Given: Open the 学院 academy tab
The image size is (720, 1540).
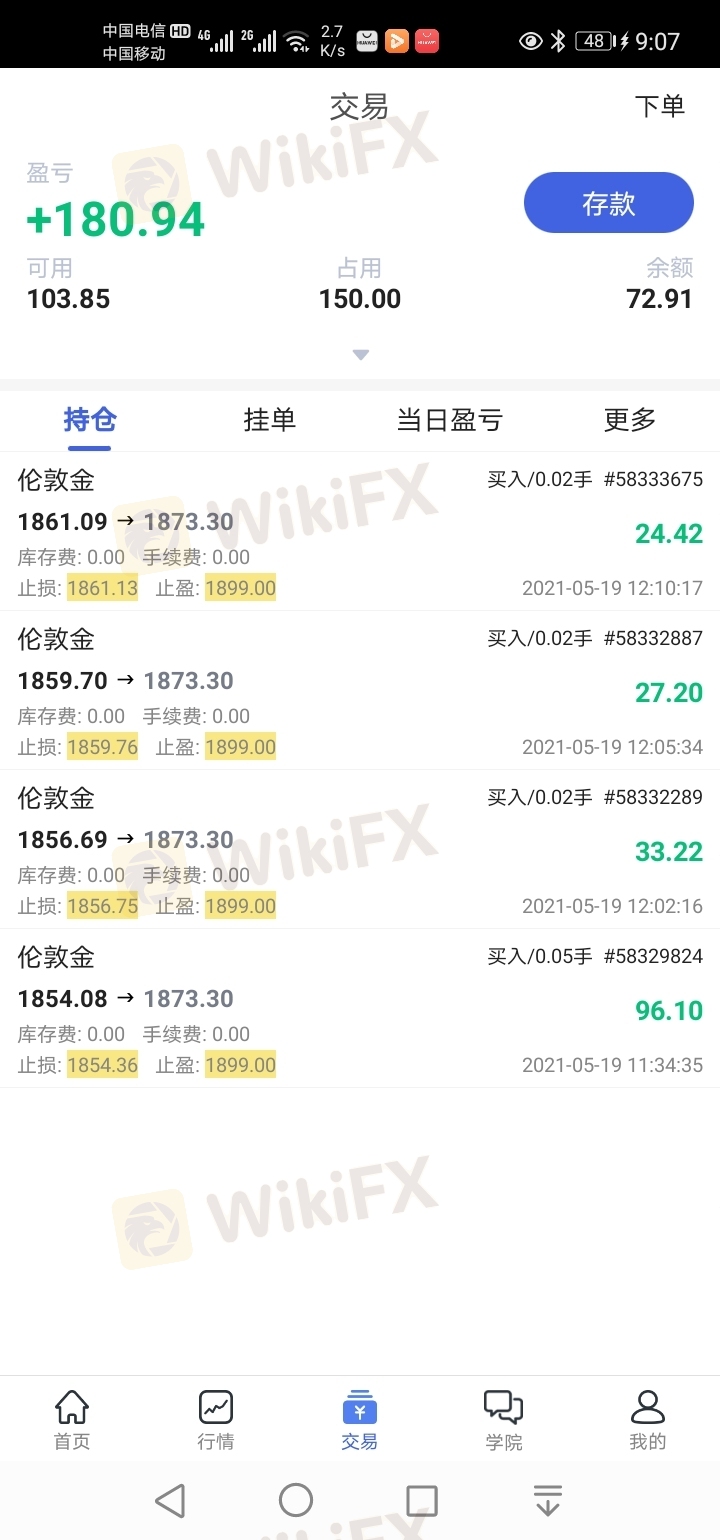Looking at the screenshot, I should coord(504,1420).
